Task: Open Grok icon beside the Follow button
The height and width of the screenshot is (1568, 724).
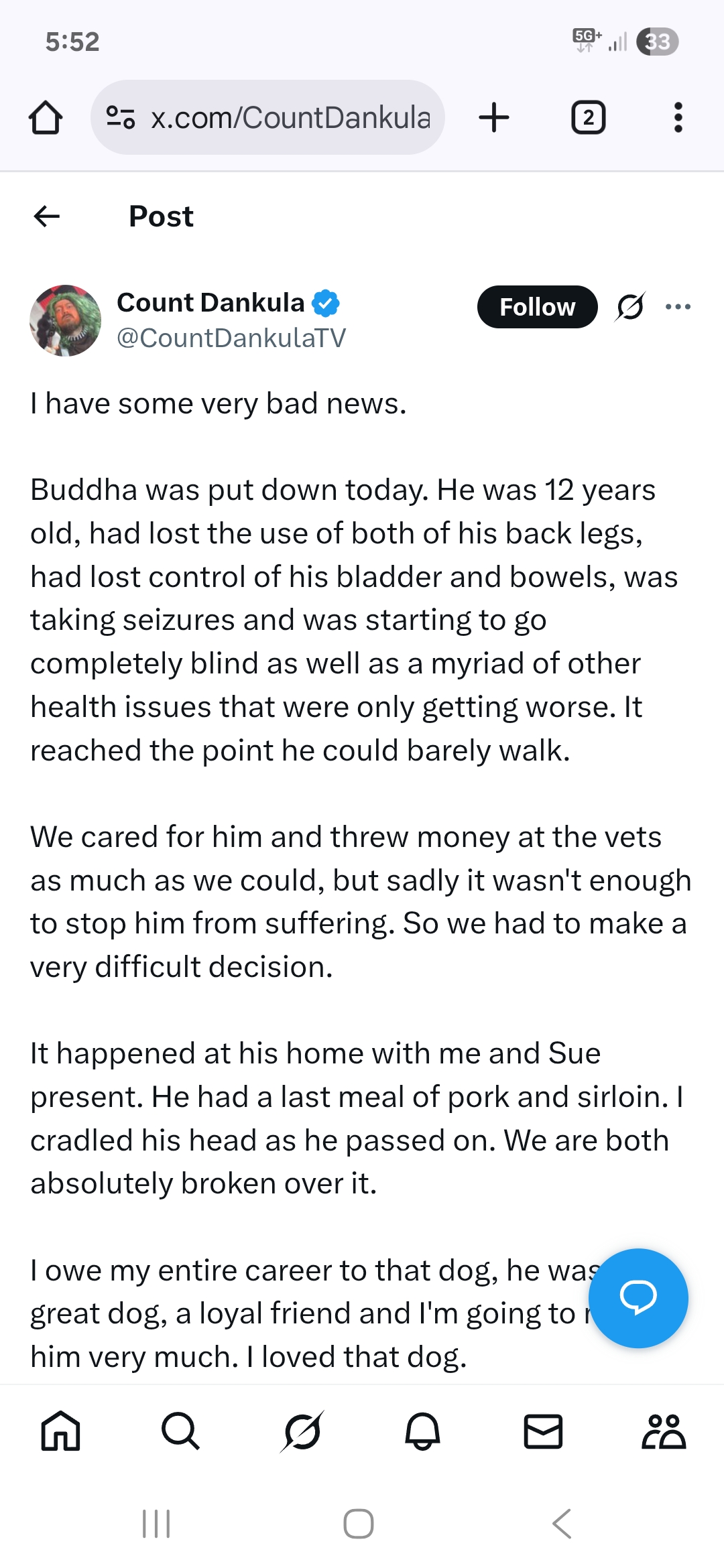Action: click(x=630, y=307)
